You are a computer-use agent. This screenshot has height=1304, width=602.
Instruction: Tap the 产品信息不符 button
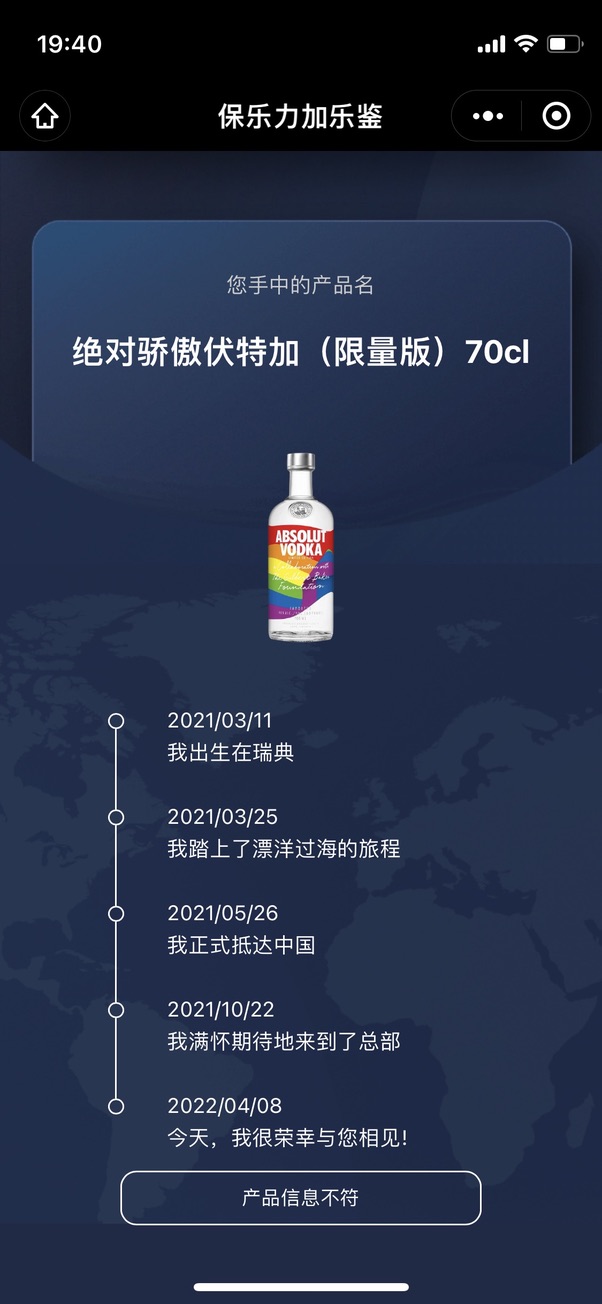[300, 1198]
